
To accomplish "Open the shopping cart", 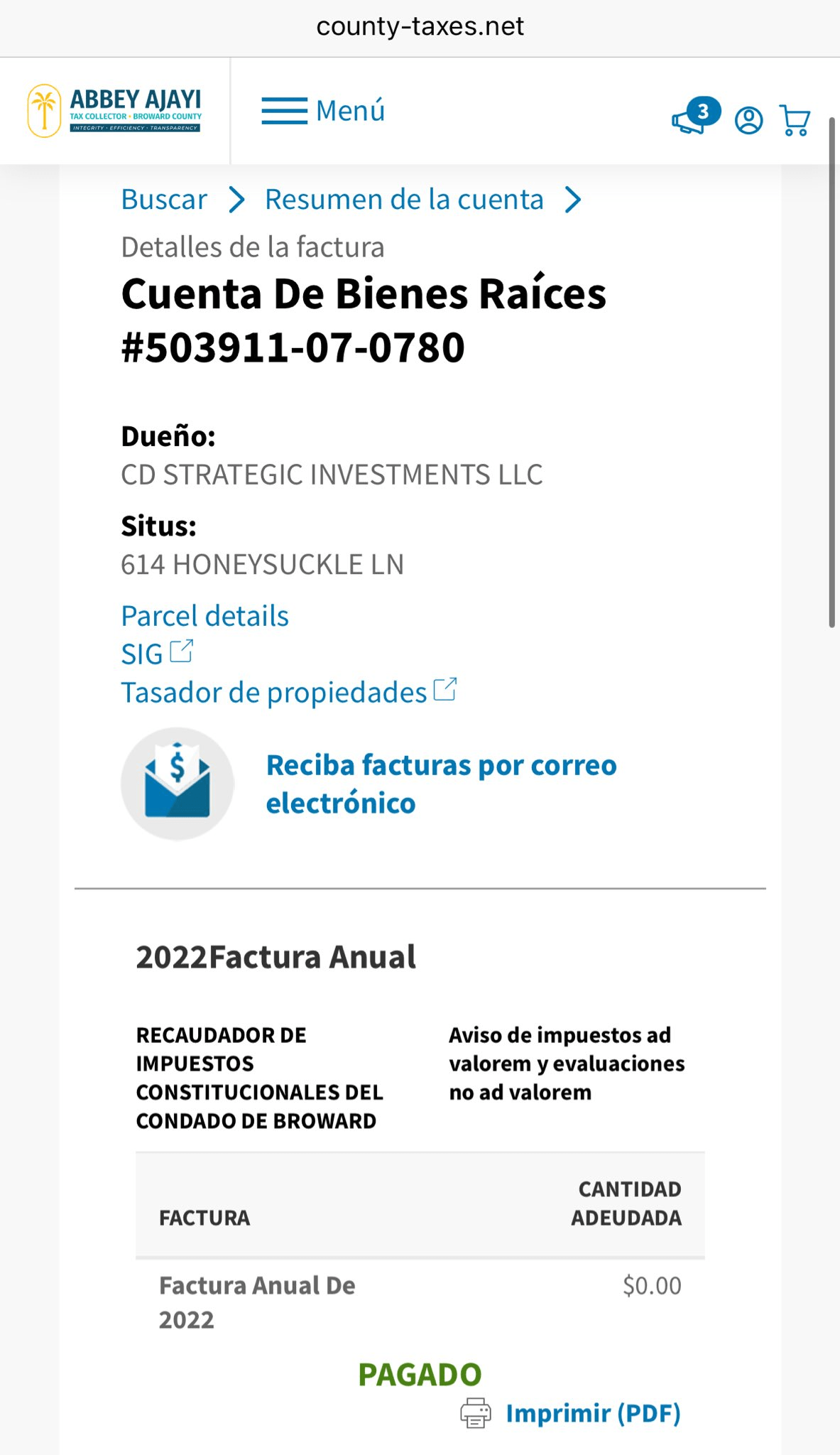I will tap(795, 120).
